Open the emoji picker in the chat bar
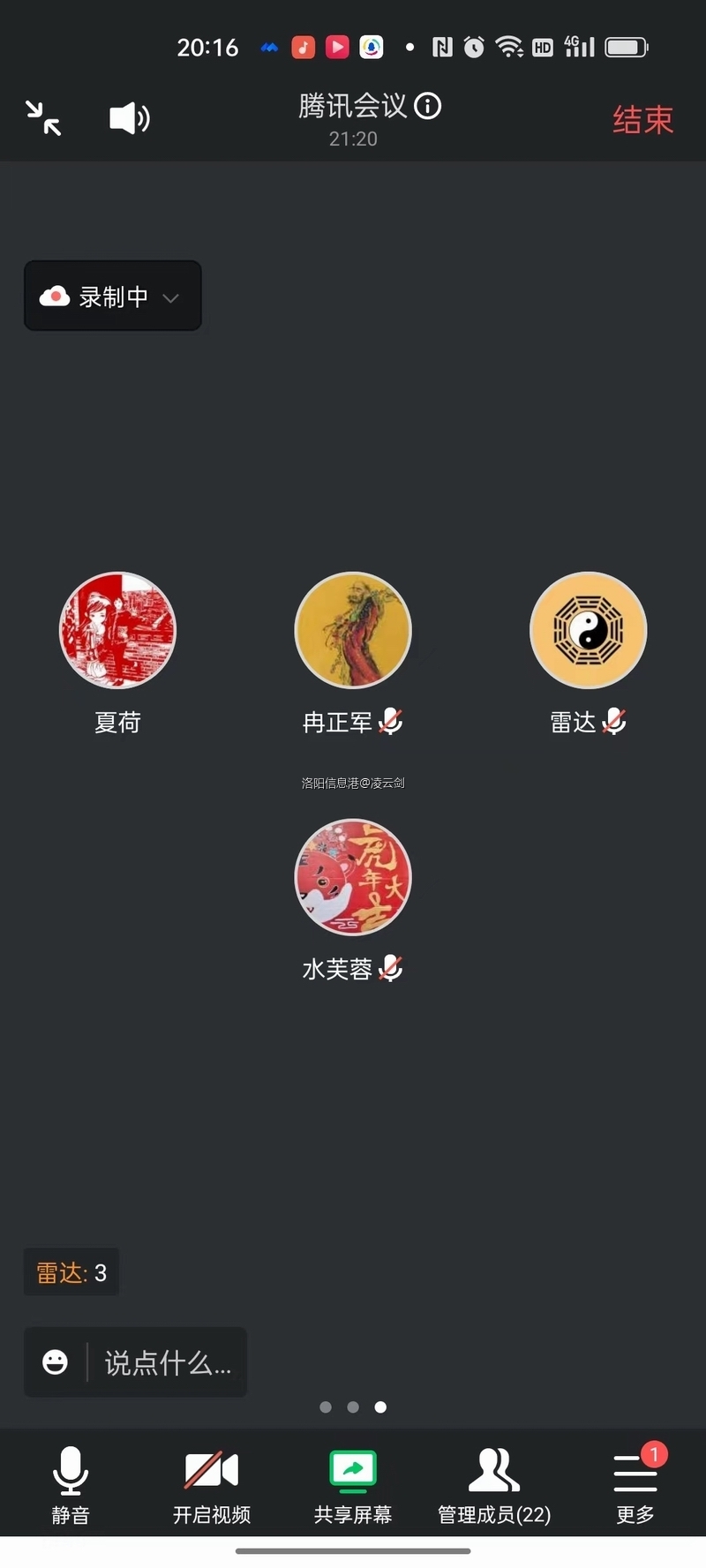706x1568 pixels. tap(55, 1362)
